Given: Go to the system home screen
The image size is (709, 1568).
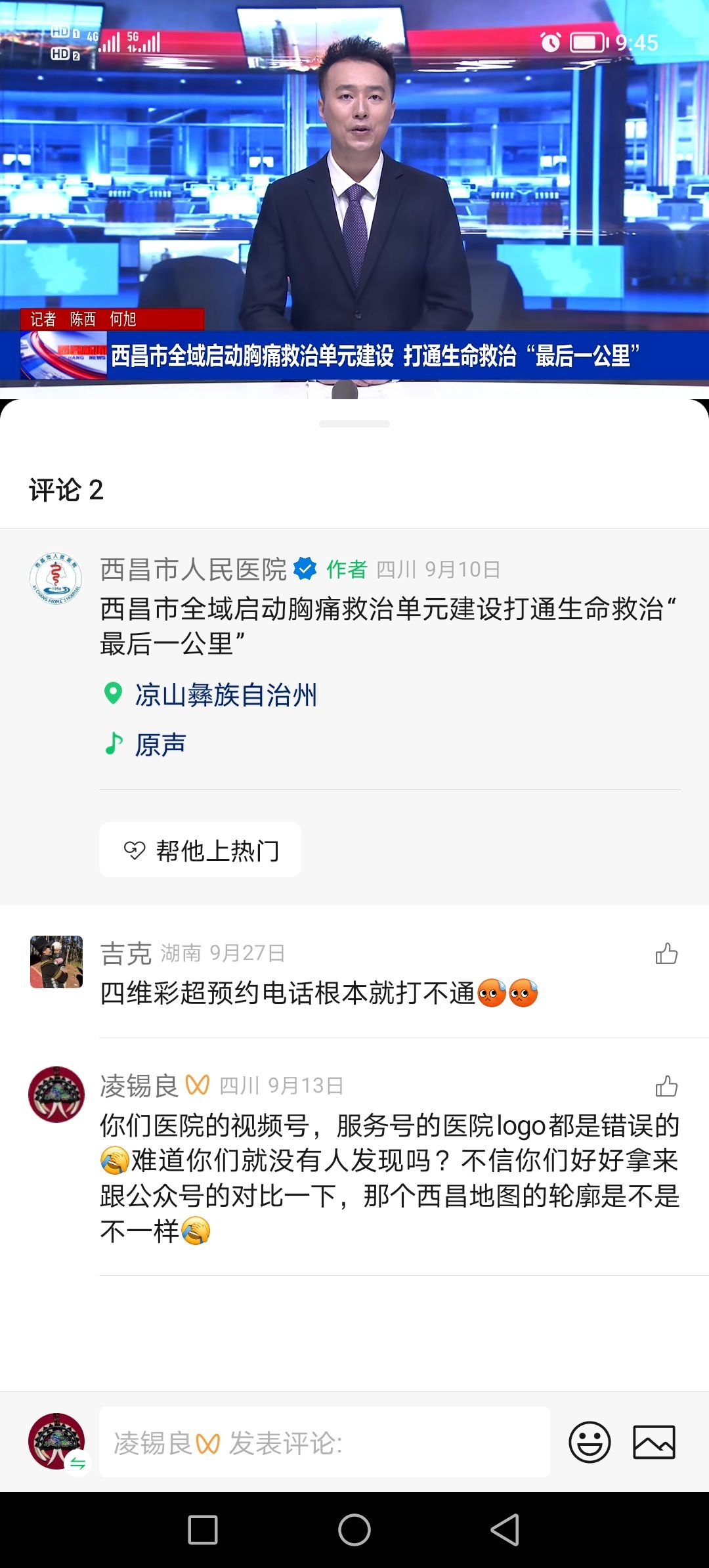Looking at the screenshot, I should pos(354,1530).
